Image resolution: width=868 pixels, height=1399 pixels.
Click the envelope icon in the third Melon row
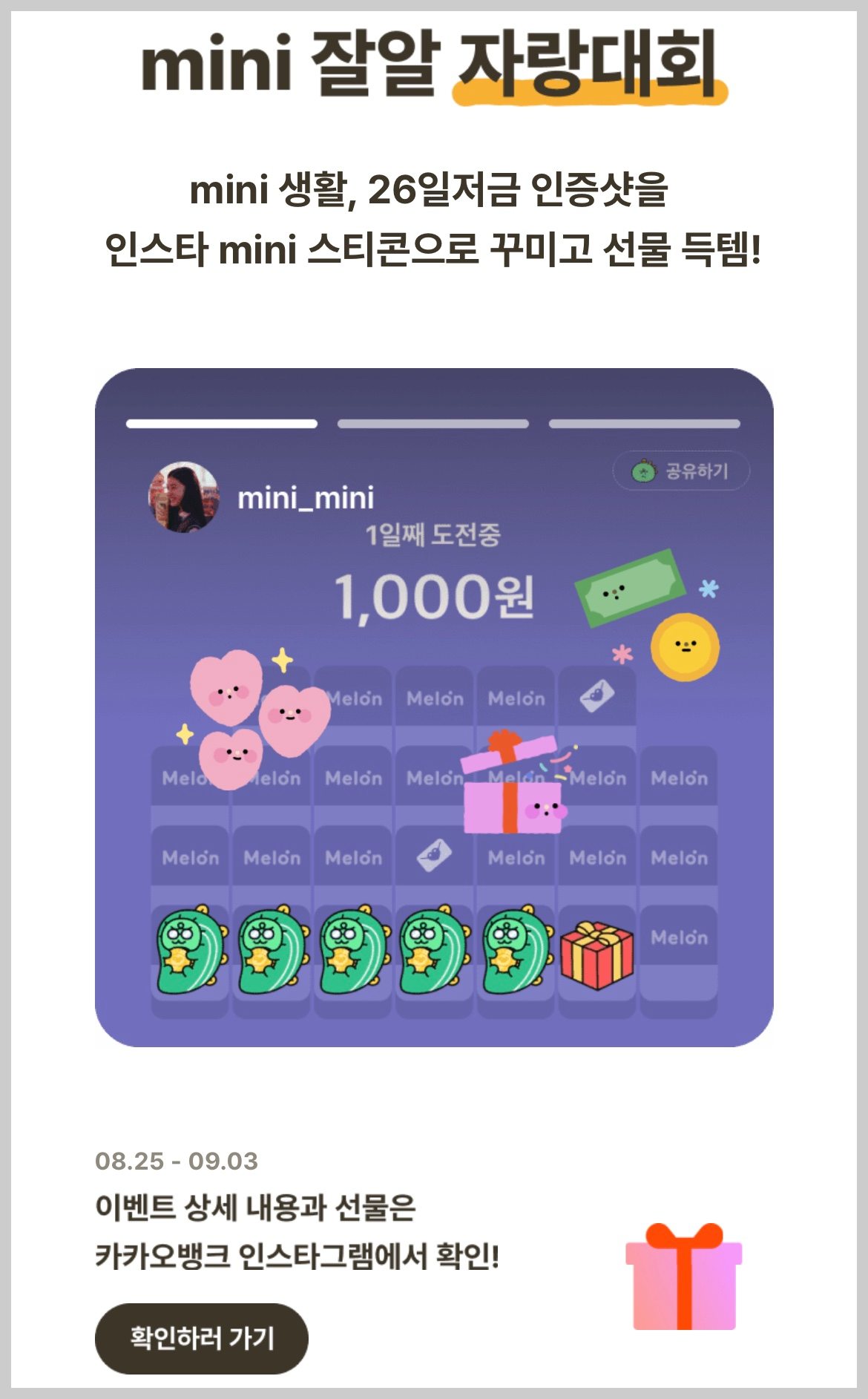point(435,857)
